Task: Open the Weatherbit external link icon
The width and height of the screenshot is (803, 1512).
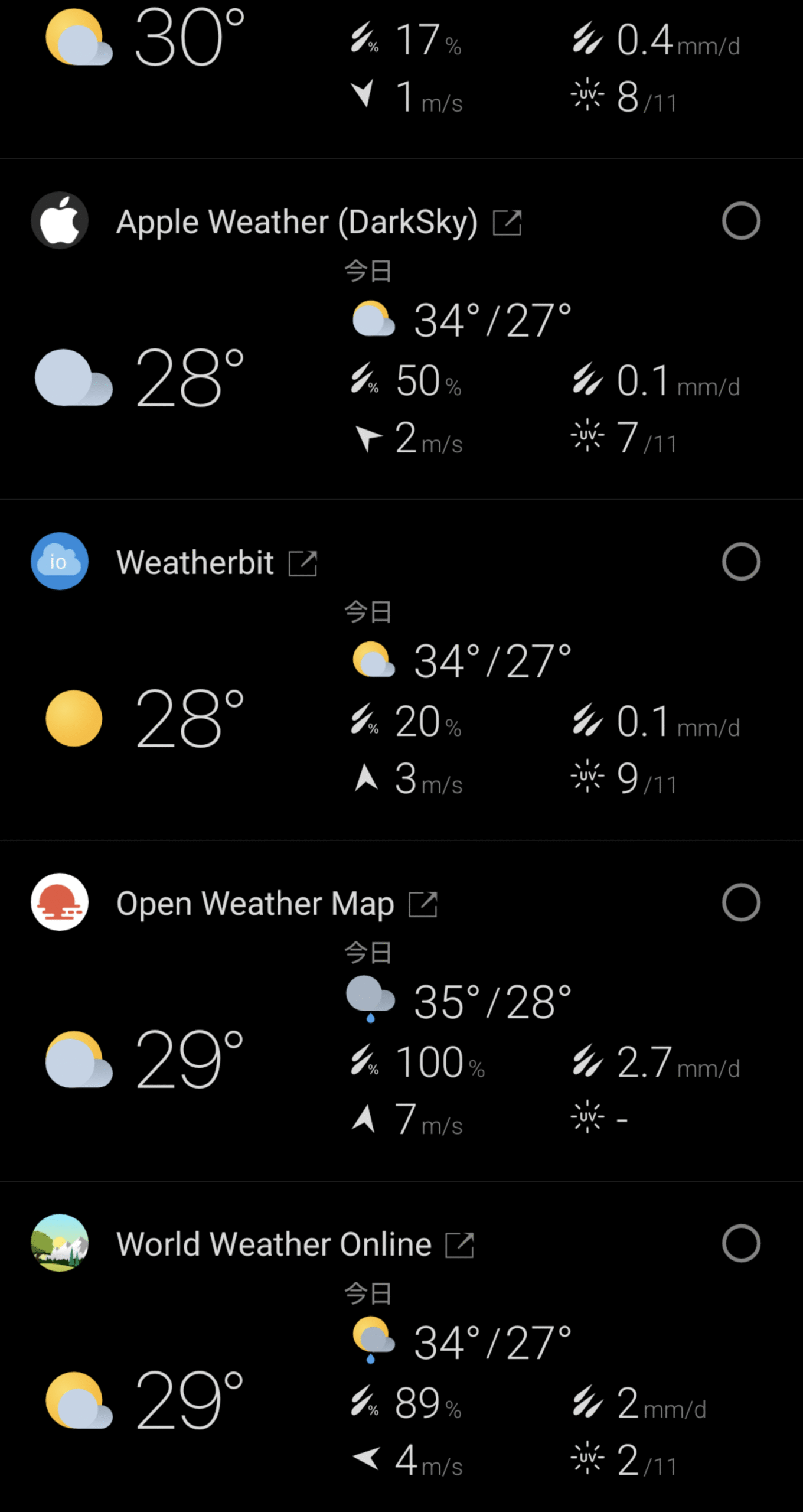Action: (x=303, y=563)
